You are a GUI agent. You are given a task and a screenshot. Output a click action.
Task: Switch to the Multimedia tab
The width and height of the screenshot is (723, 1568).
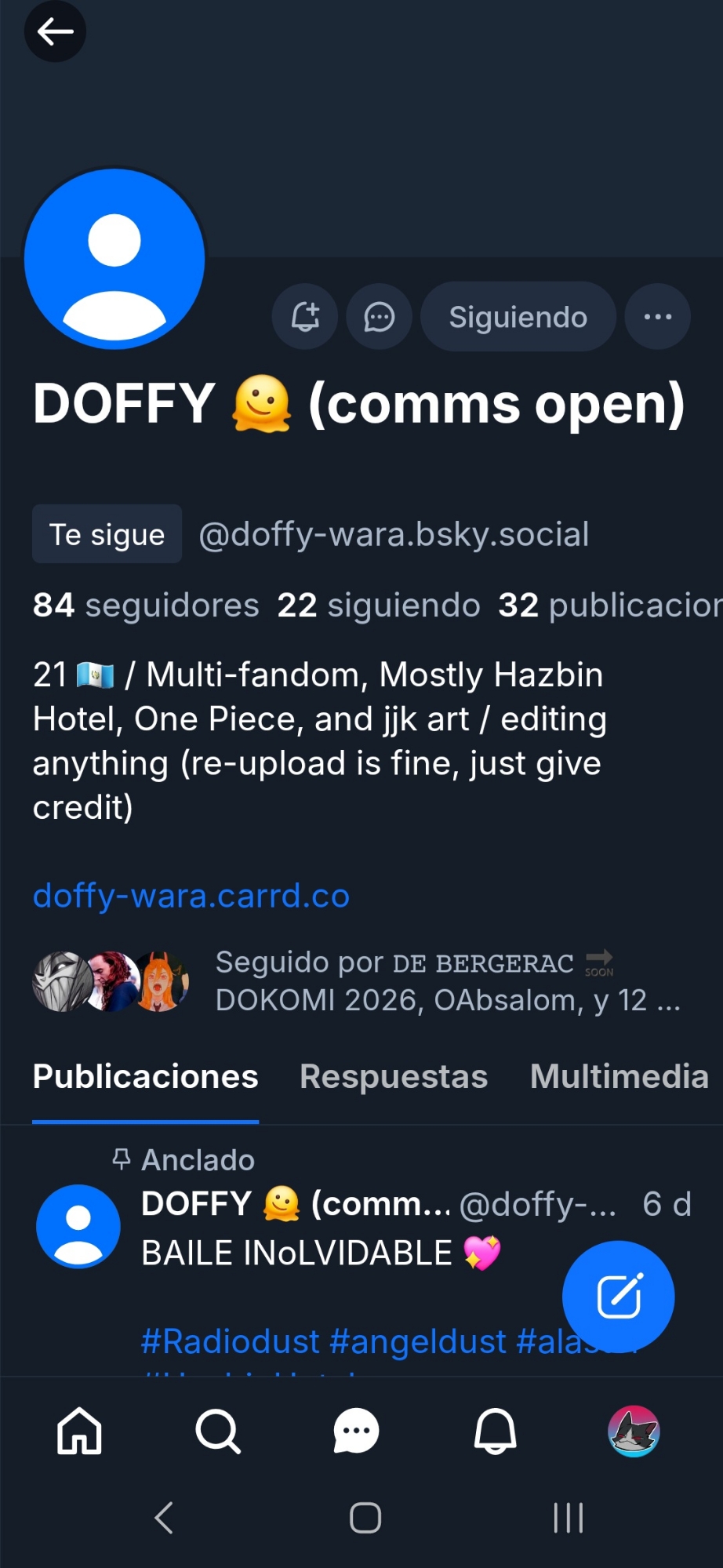point(619,1077)
